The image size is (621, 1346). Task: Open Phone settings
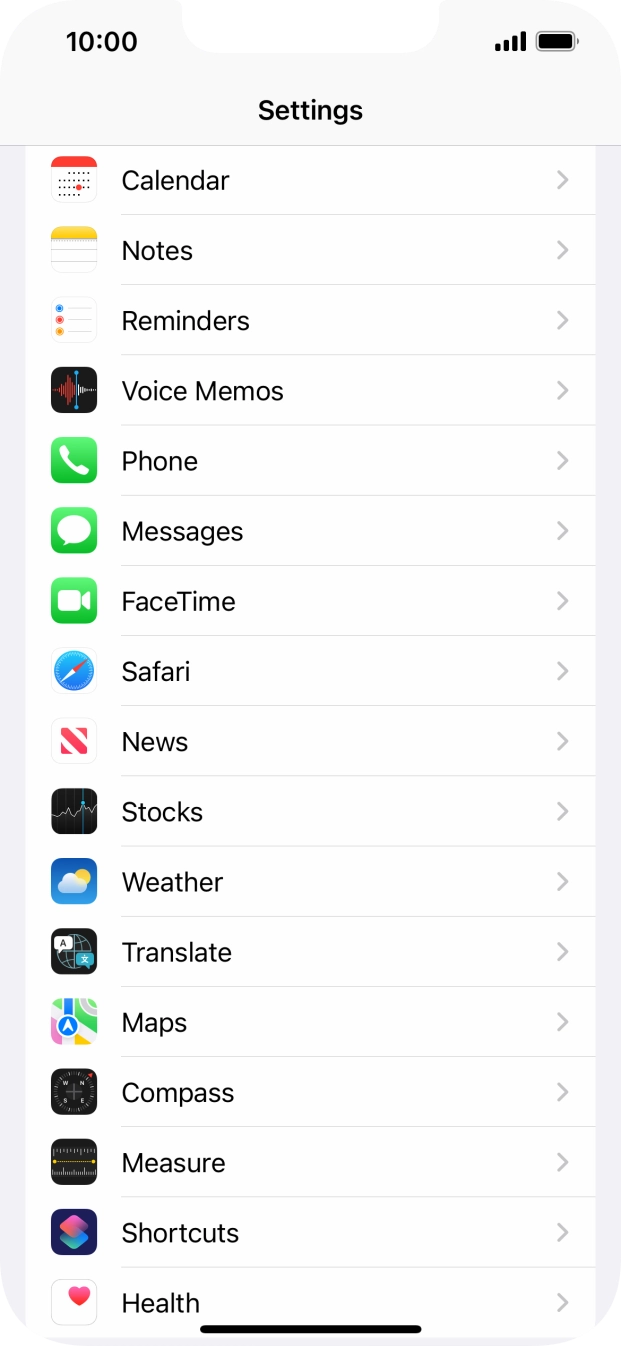(x=310, y=461)
